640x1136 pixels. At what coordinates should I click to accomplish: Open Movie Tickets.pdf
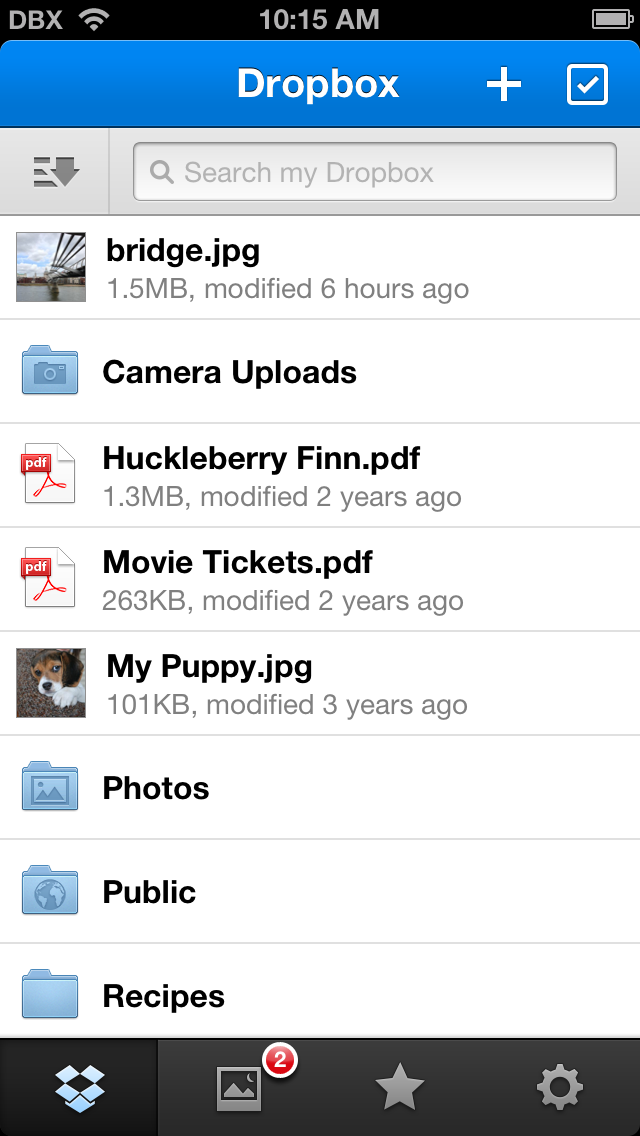(x=320, y=580)
